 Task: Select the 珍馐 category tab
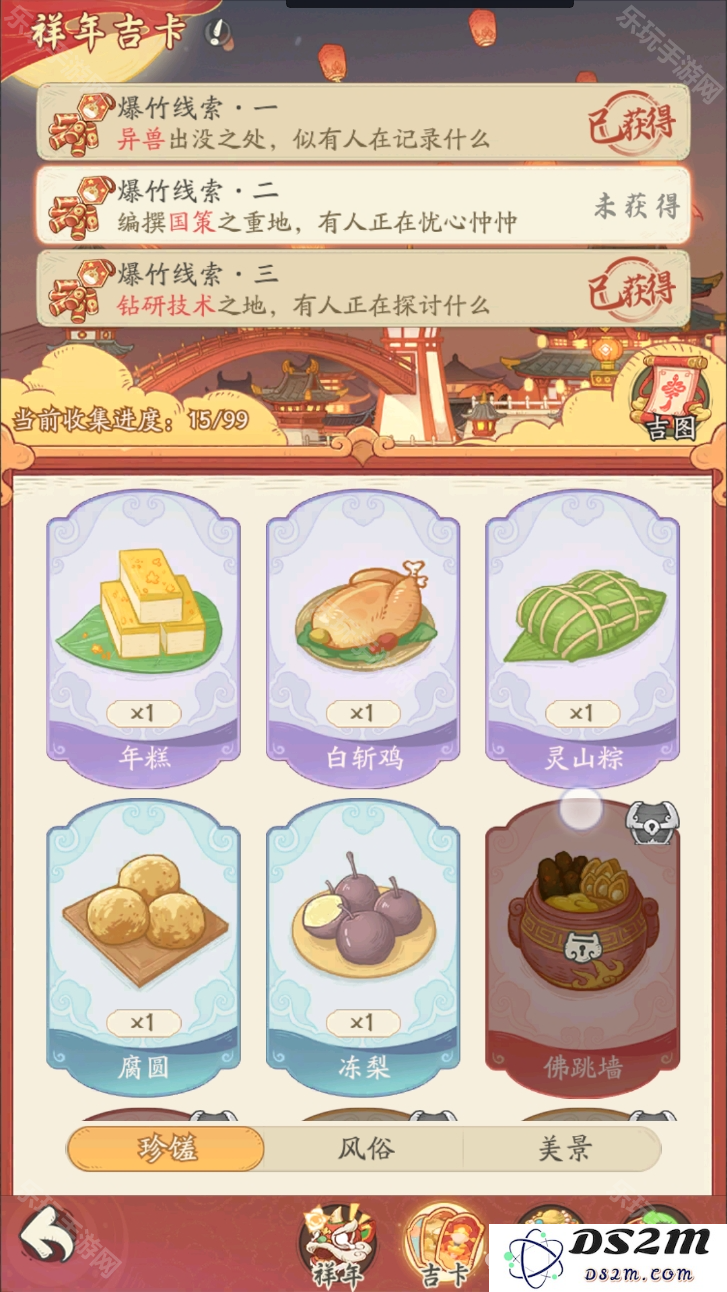click(x=166, y=1149)
